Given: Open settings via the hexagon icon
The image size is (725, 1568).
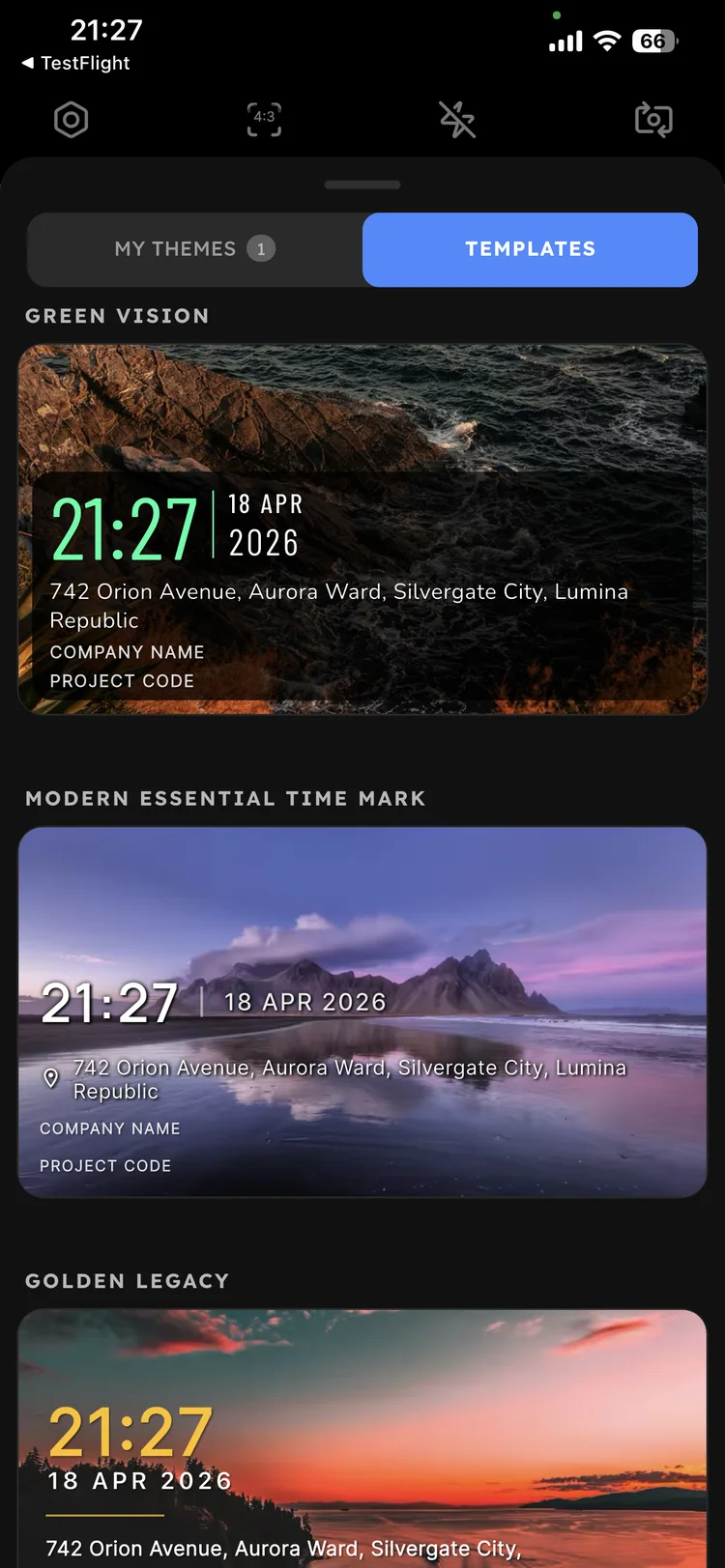Looking at the screenshot, I should click(71, 120).
